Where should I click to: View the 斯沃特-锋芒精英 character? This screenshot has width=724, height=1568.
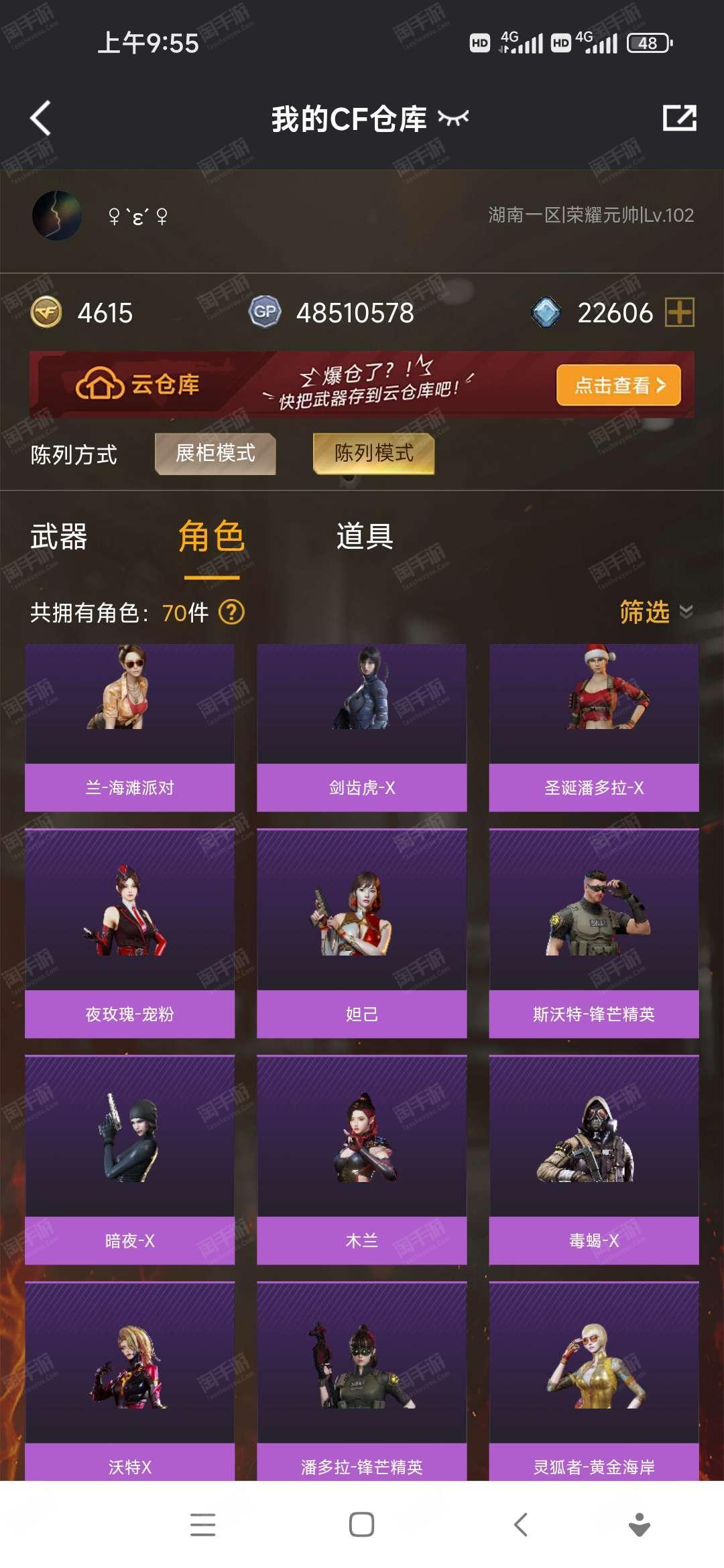[593, 933]
